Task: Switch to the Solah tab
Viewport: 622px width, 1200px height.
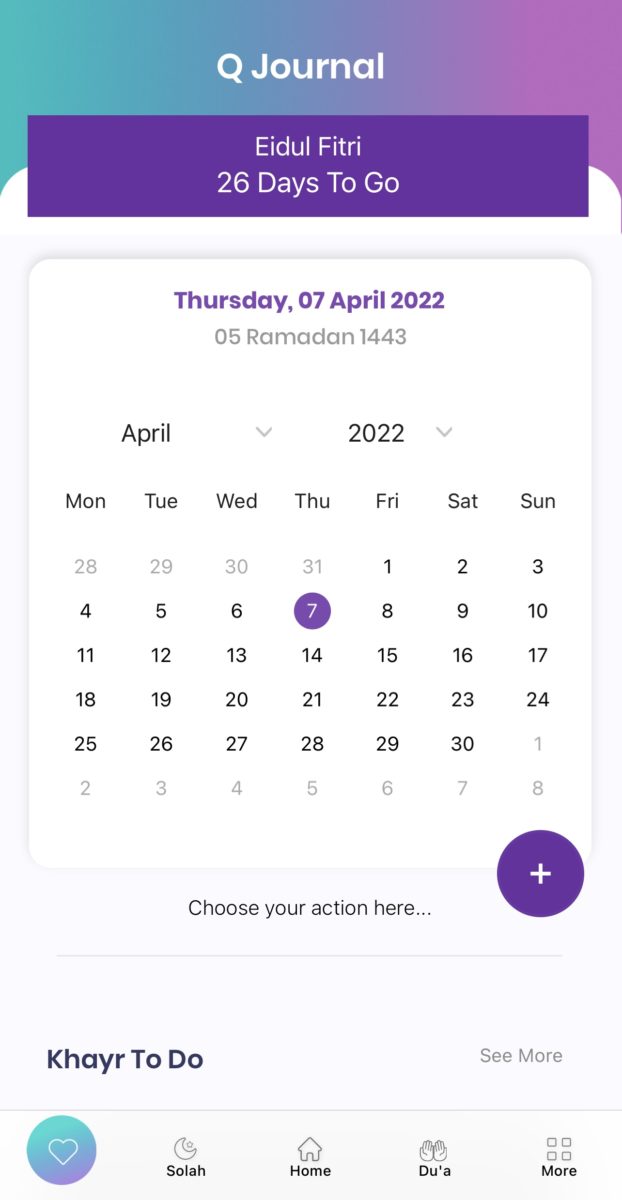Action: (186, 1157)
